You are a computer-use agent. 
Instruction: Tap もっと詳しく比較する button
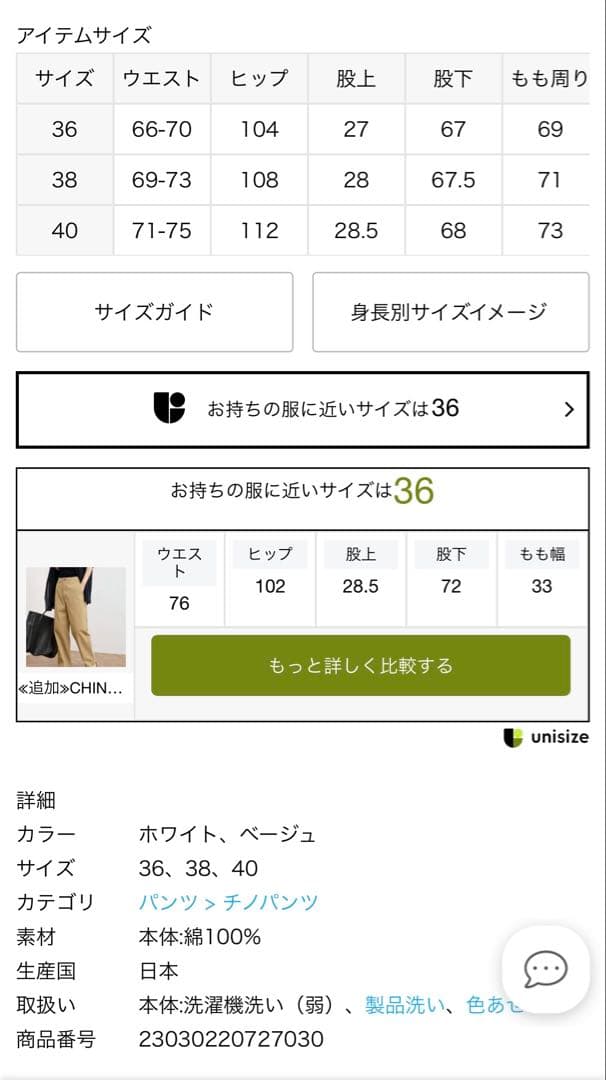pyautogui.click(x=360, y=666)
